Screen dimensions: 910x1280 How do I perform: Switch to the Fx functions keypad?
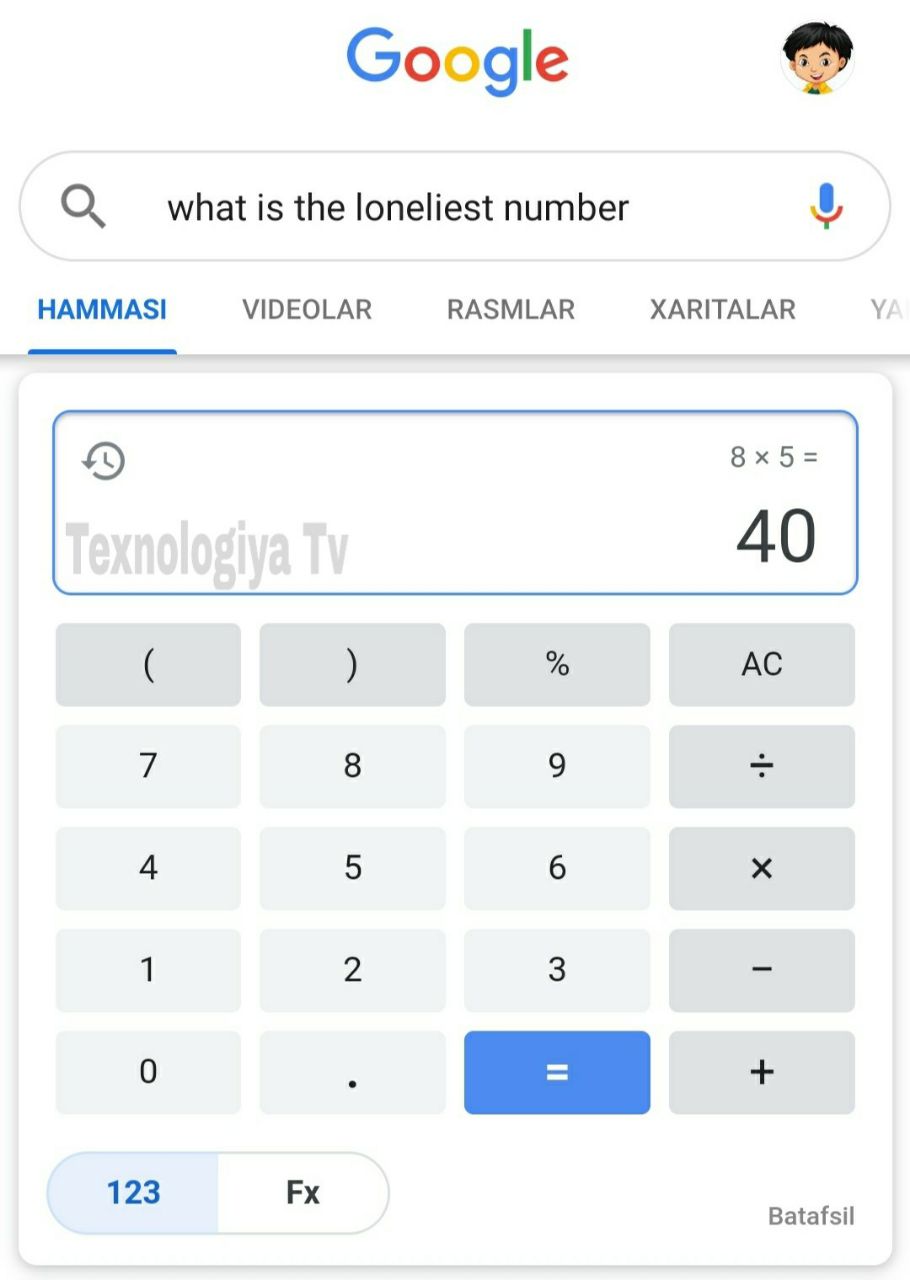(x=302, y=1192)
